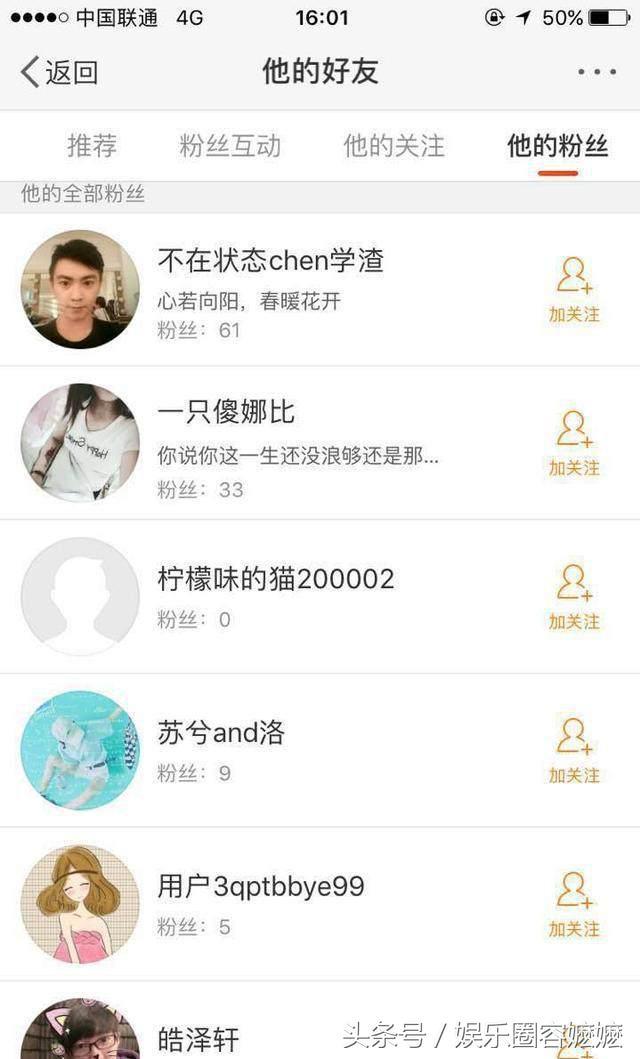Switch to the 粉丝互动 tab

pos(230,146)
